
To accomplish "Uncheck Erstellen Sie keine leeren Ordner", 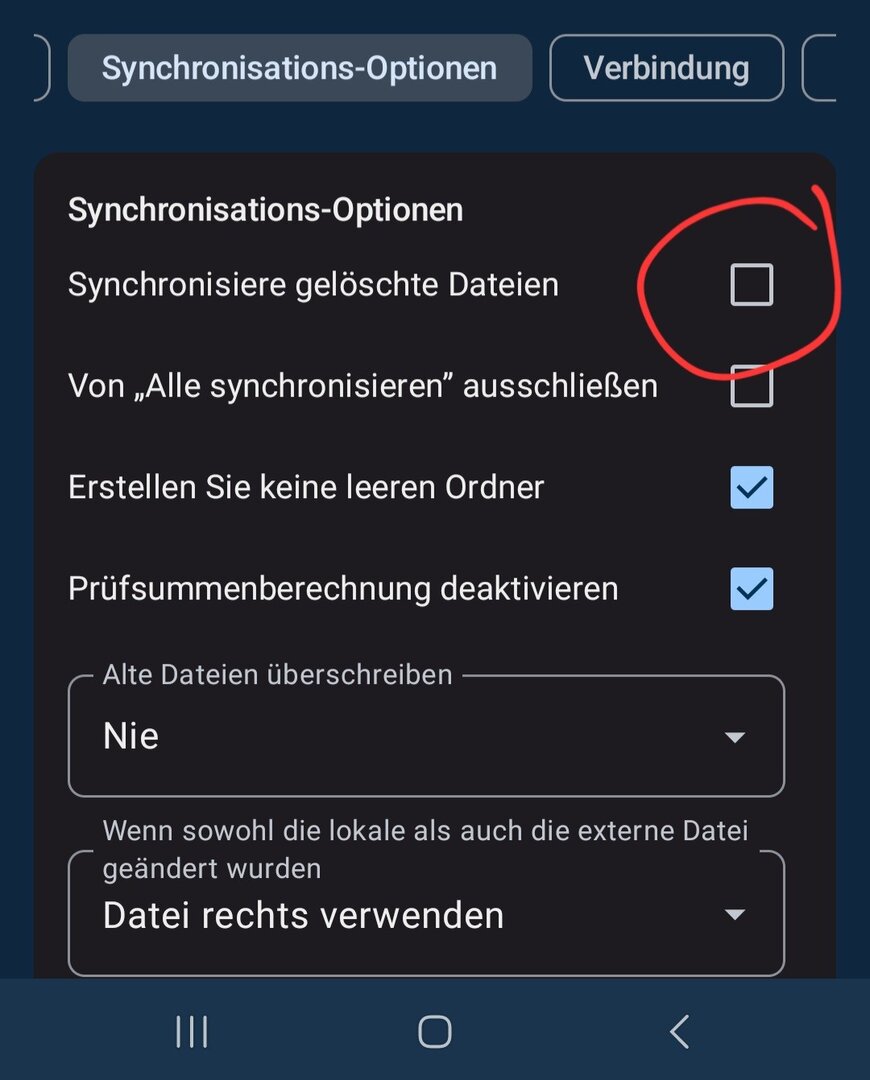I will [751, 488].
